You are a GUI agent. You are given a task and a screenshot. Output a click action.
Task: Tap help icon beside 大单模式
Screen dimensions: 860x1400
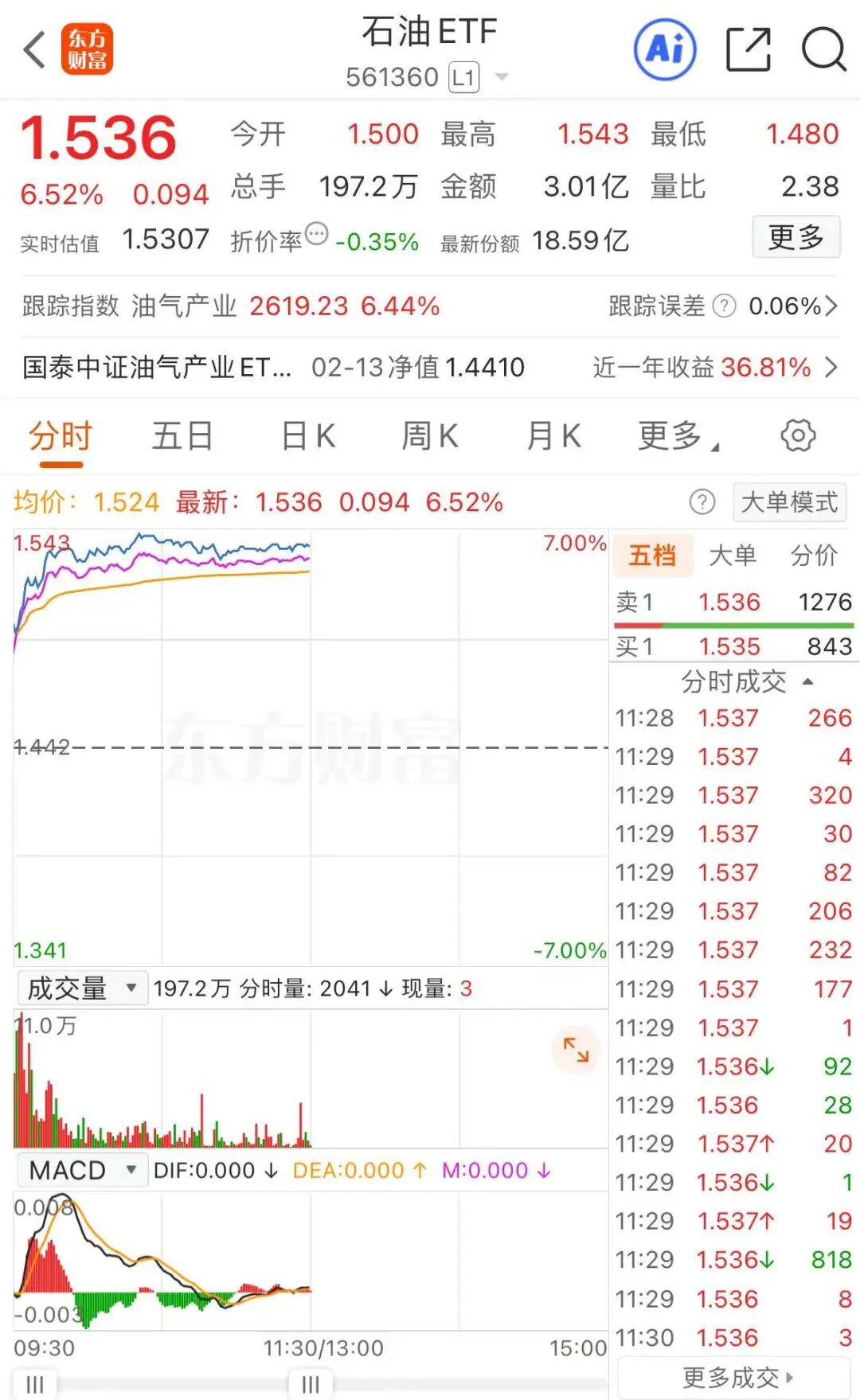[702, 501]
